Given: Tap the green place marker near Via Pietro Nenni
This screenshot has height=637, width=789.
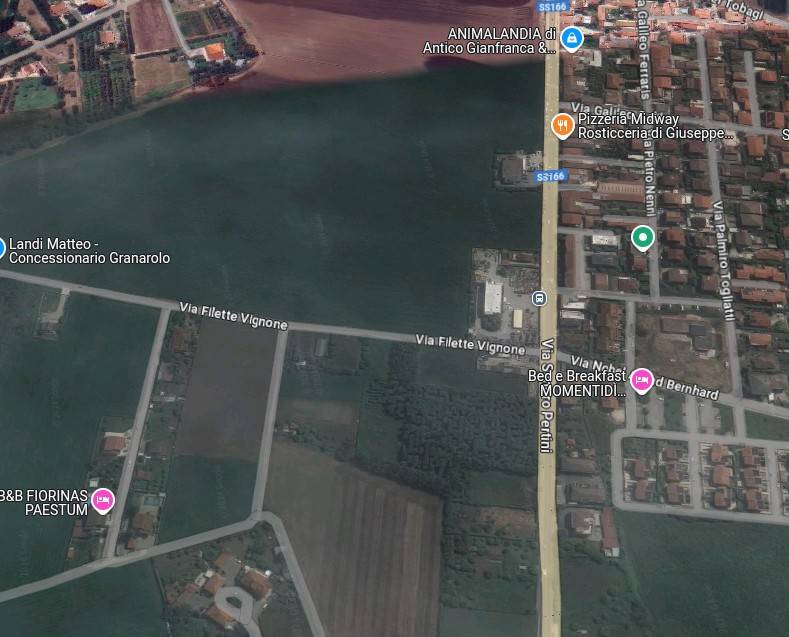Looking at the screenshot, I should tap(644, 238).
